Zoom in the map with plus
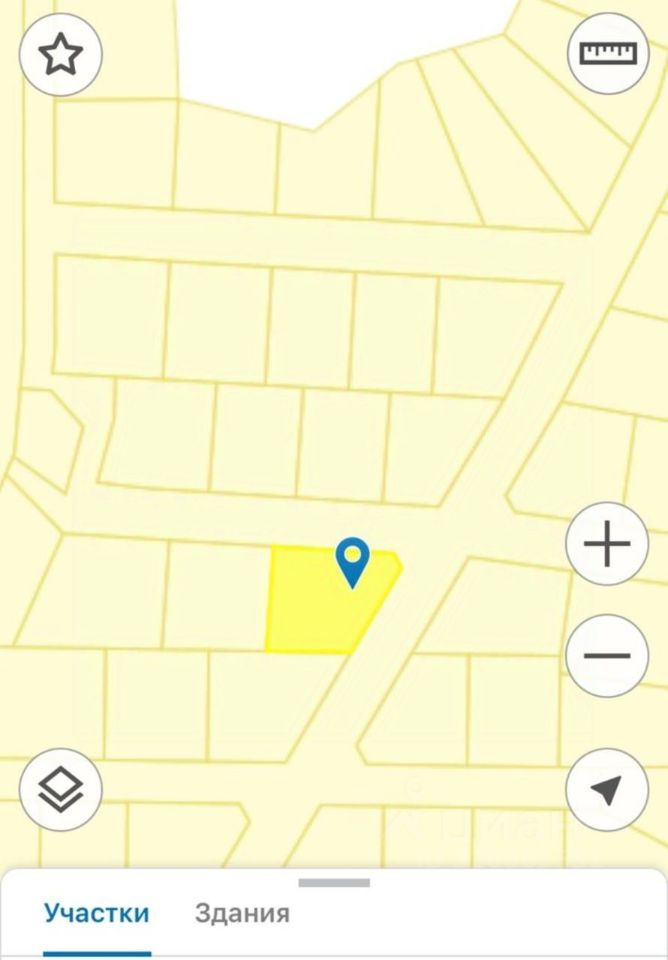668x960 pixels. pyautogui.click(x=607, y=545)
